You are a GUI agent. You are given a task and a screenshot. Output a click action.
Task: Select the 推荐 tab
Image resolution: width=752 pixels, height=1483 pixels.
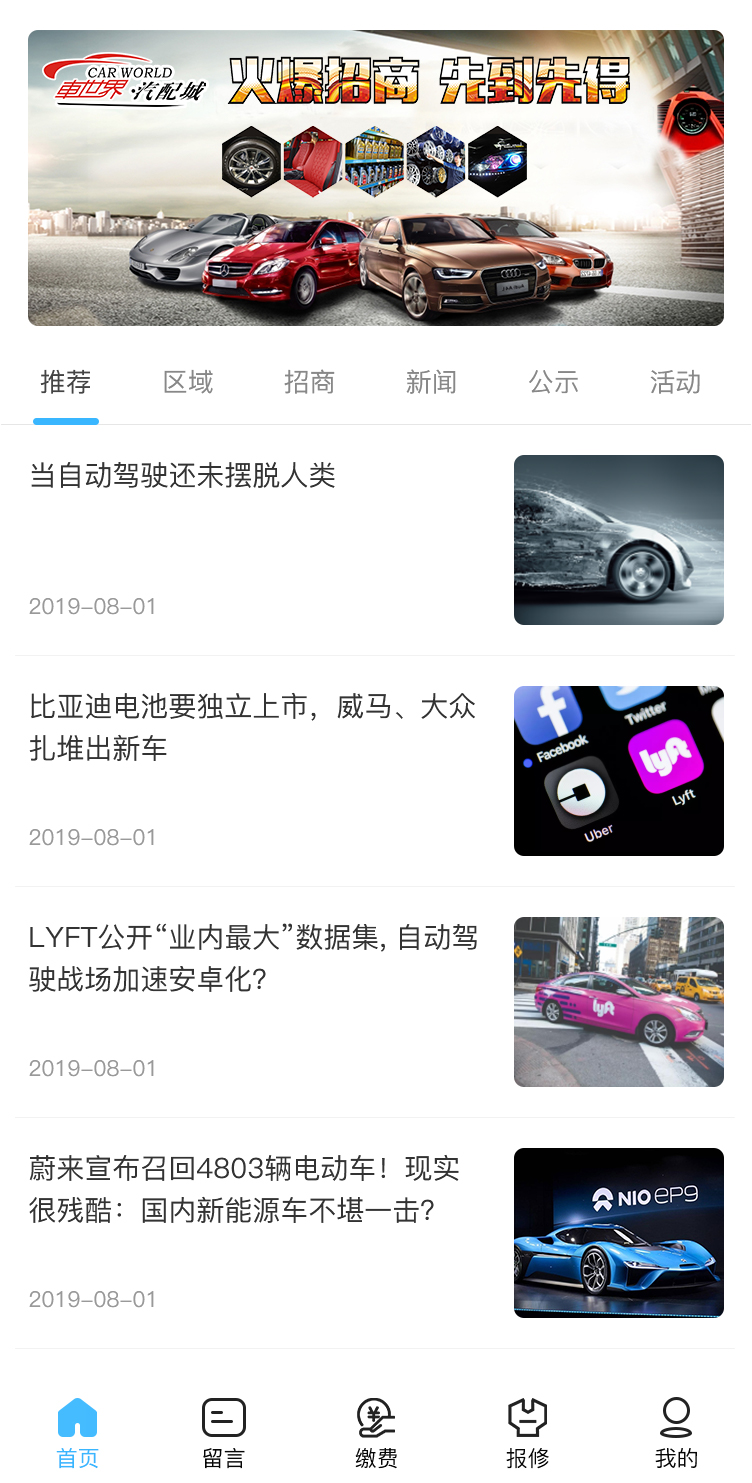[x=66, y=382]
